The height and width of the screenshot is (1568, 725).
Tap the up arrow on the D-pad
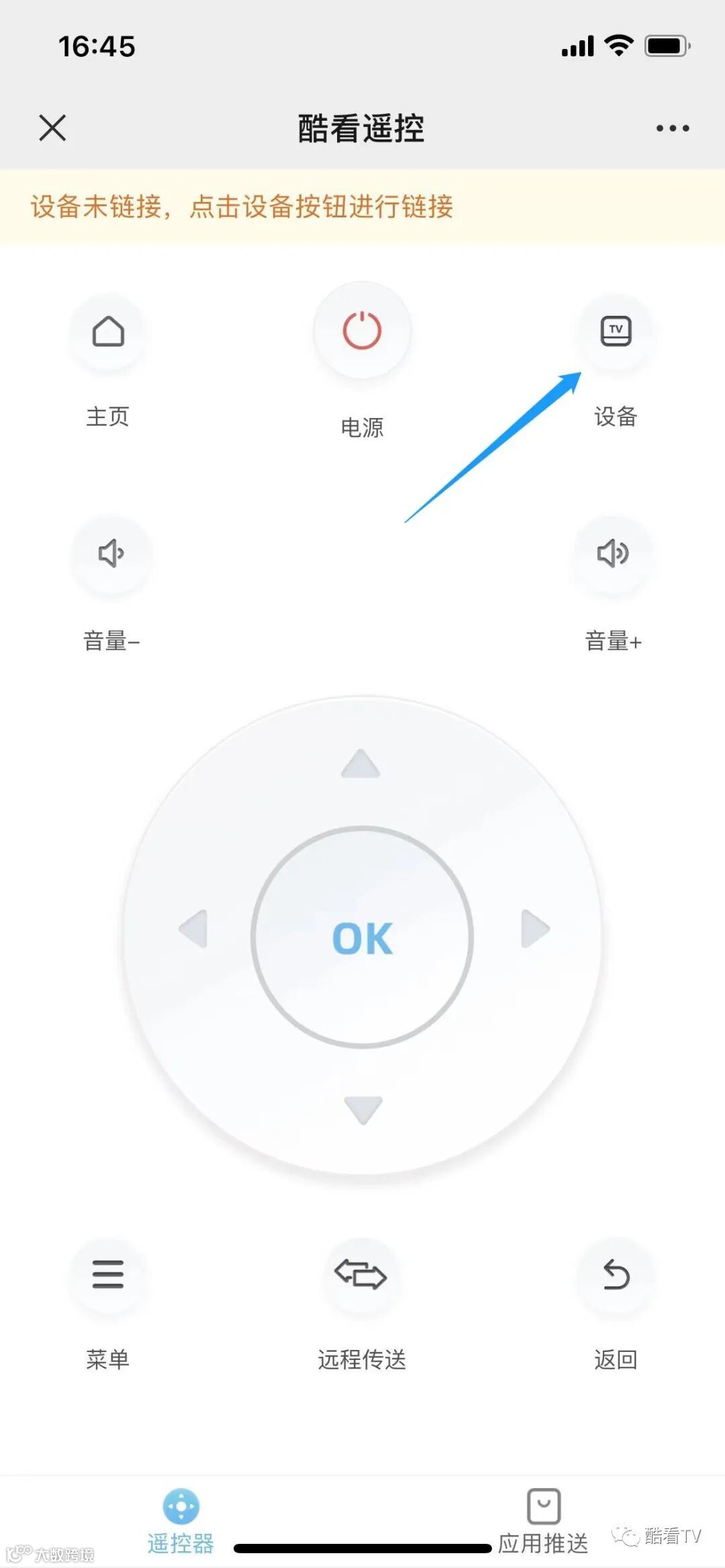pos(361,764)
